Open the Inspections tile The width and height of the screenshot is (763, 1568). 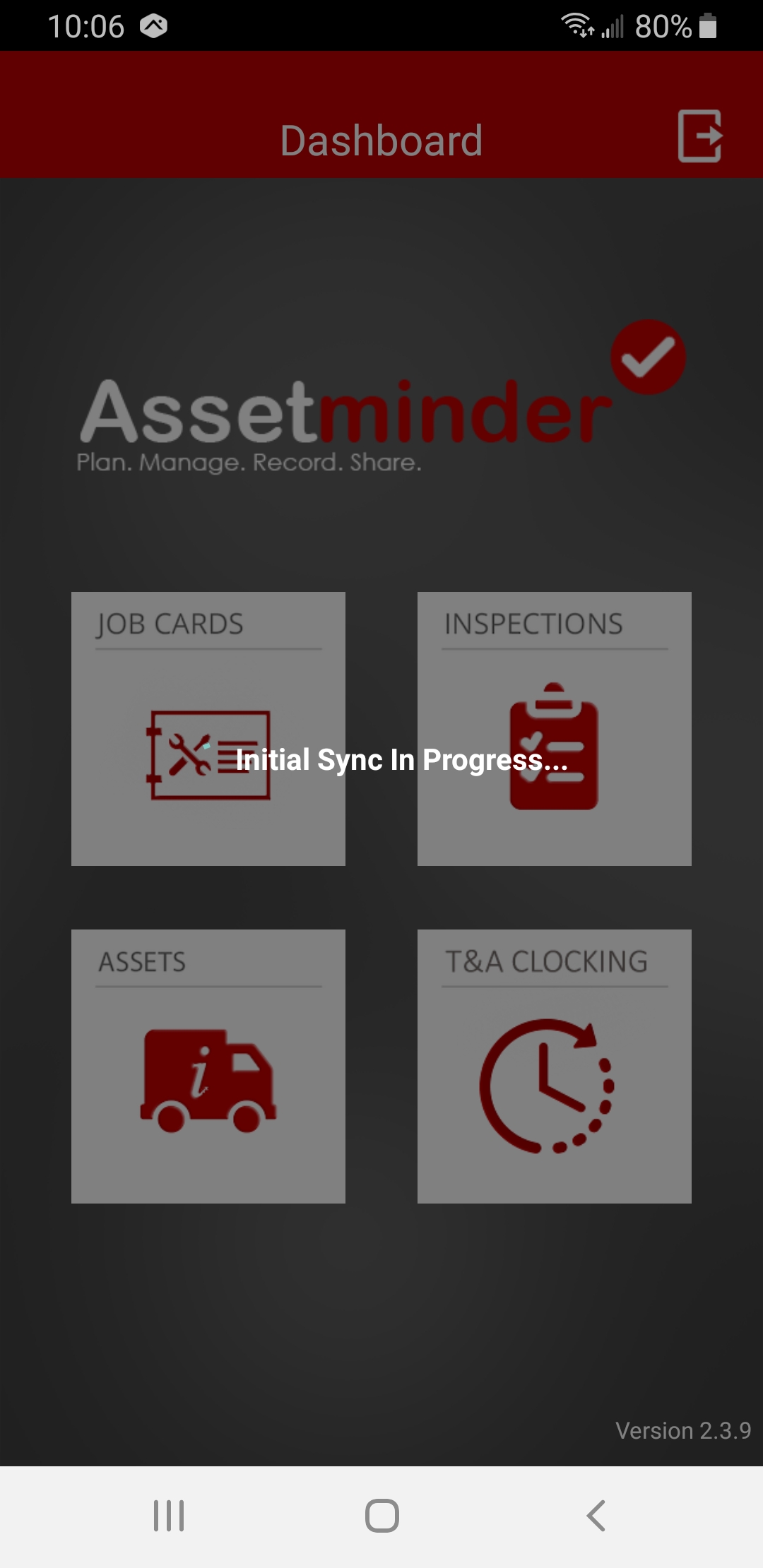click(x=555, y=729)
